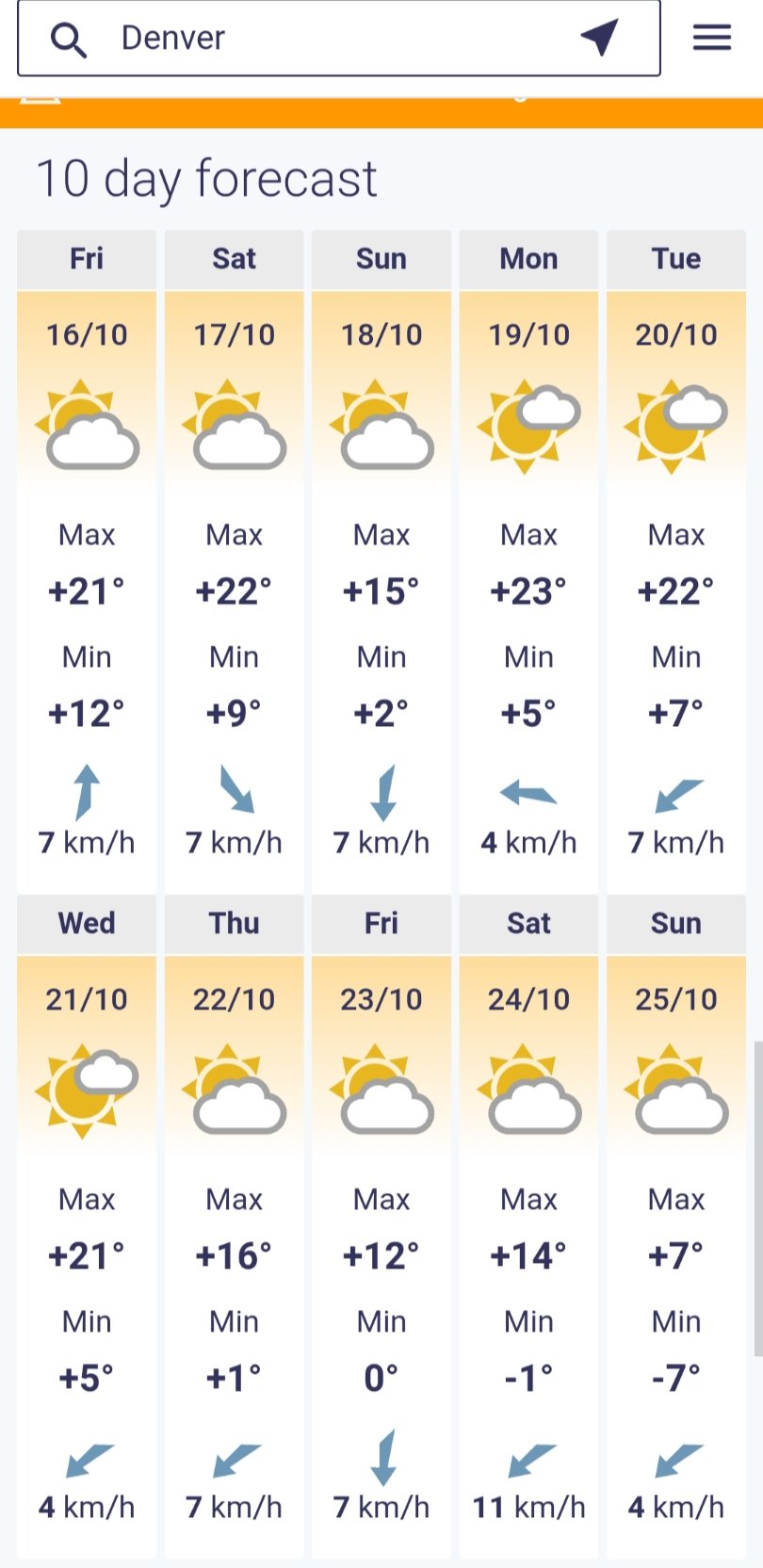This screenshot has width=763, height=1568.
Task: Open the Sun 25/10 forecast card
Action: click(676, 1226)
